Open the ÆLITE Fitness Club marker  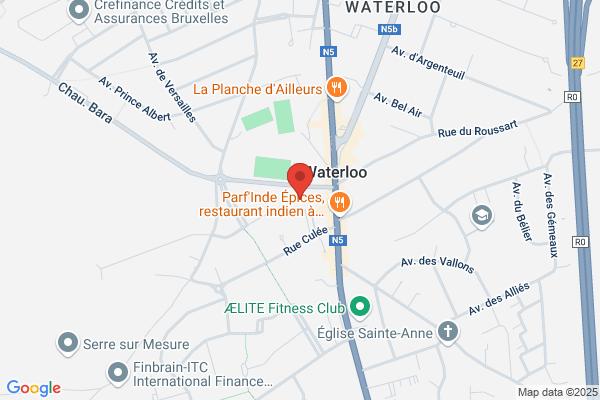click(x=360, y=307)
